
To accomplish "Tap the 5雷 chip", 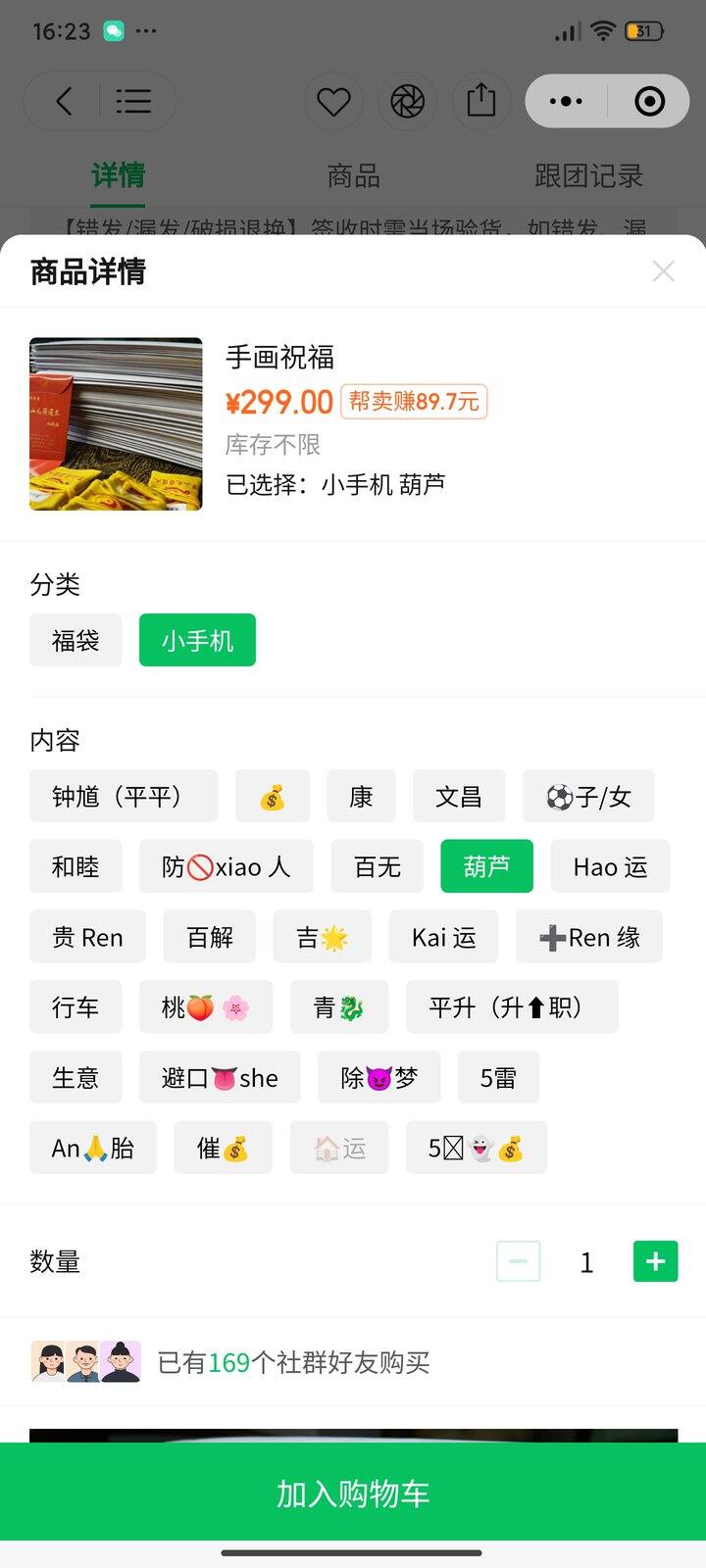I will (498, 1077).
